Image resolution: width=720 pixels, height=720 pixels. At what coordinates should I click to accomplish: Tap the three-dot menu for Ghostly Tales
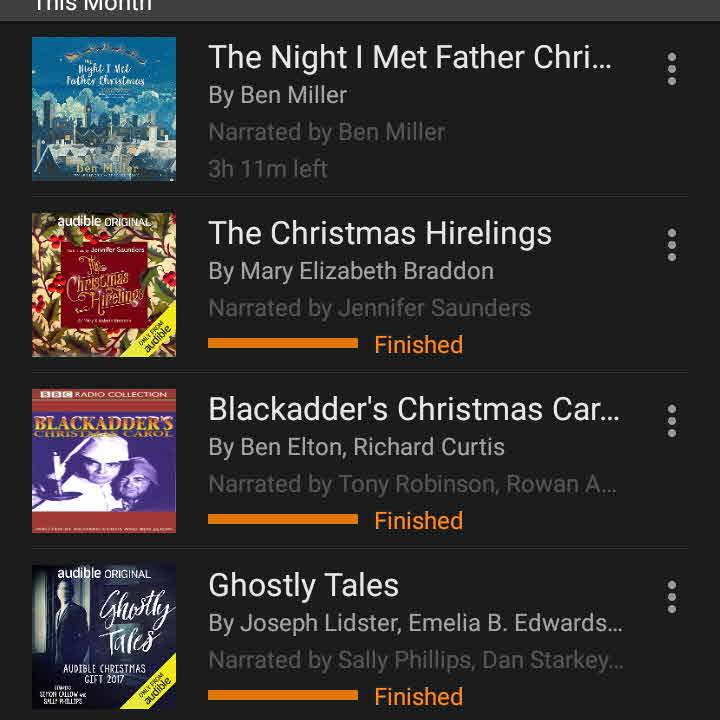click(672, 597)
